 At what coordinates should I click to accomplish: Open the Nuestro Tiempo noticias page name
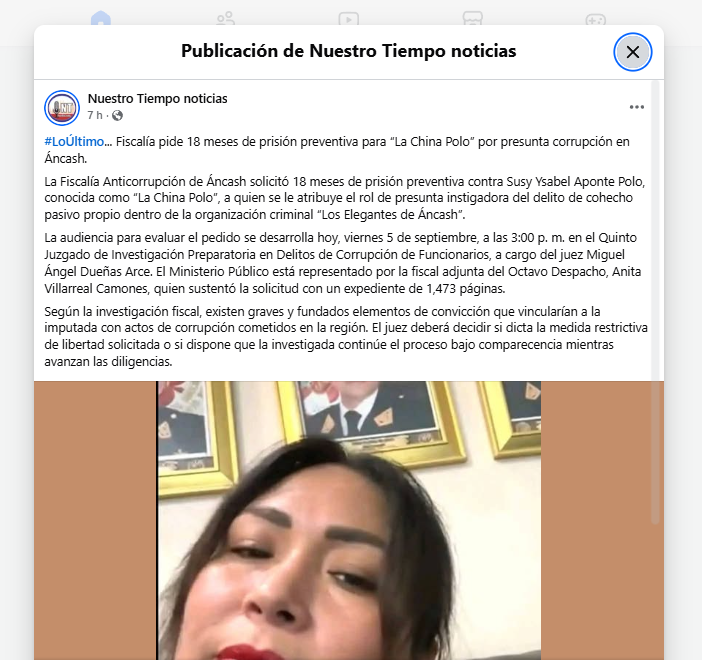click(157, 98)
